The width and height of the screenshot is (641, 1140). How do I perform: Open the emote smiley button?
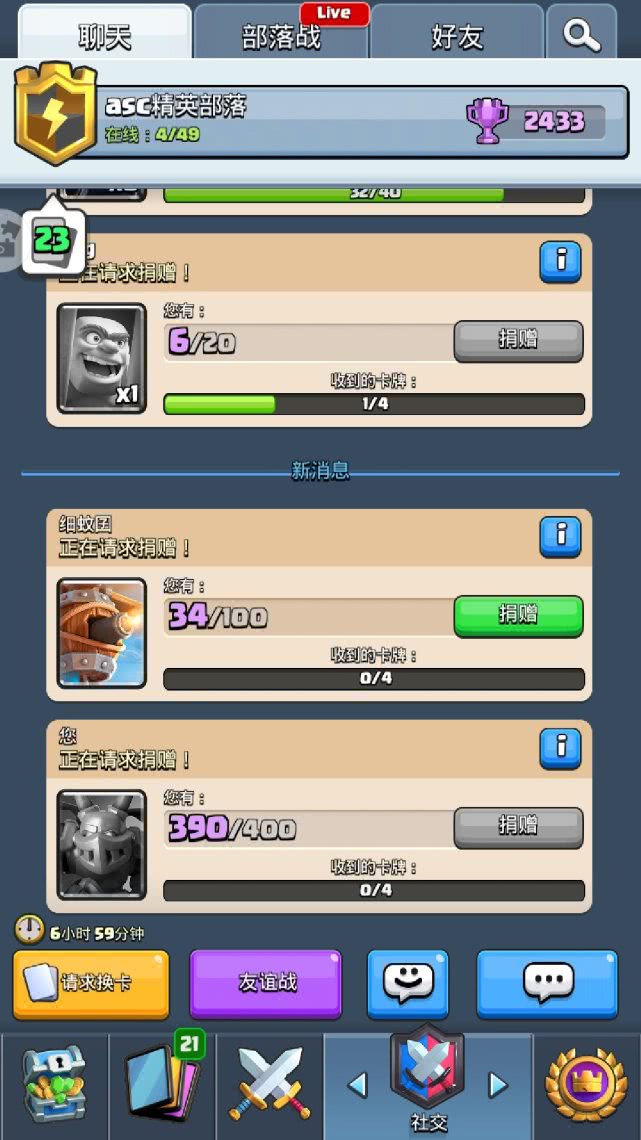tap(408, 983)
